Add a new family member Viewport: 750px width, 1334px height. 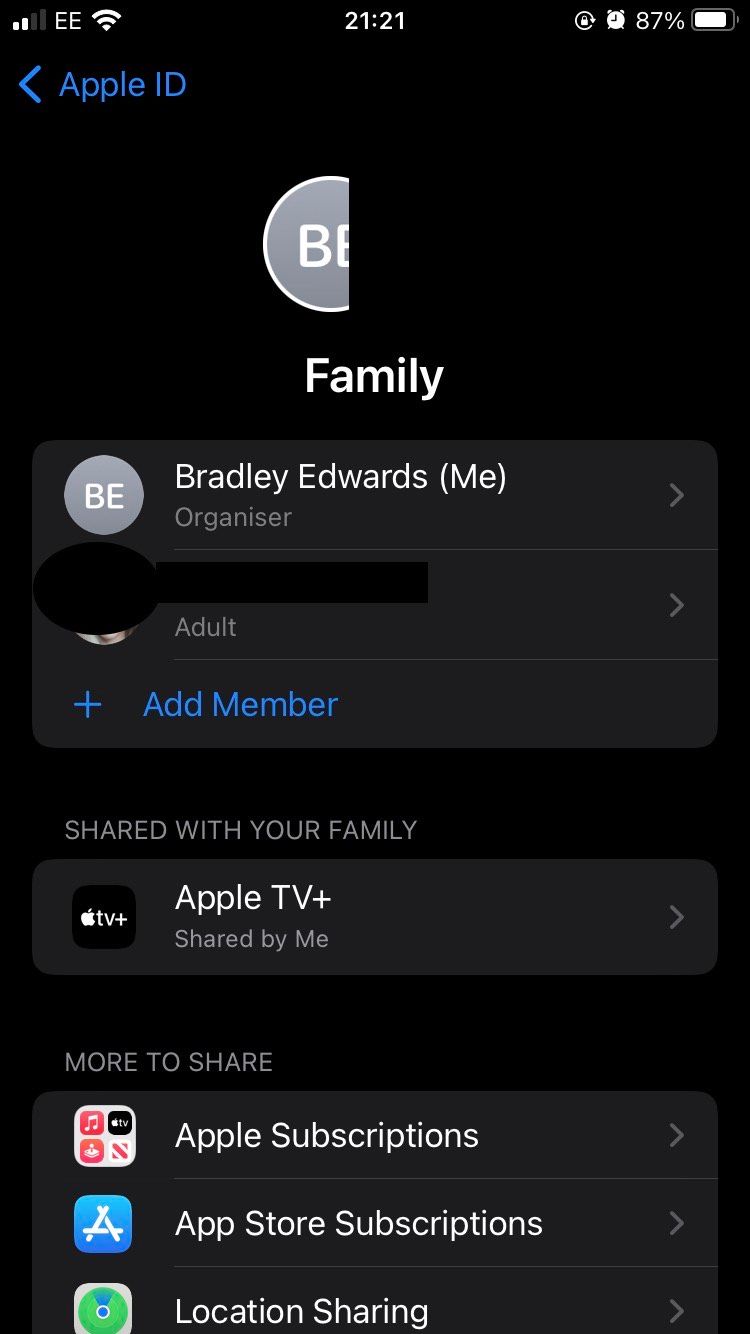pos(240,705)
